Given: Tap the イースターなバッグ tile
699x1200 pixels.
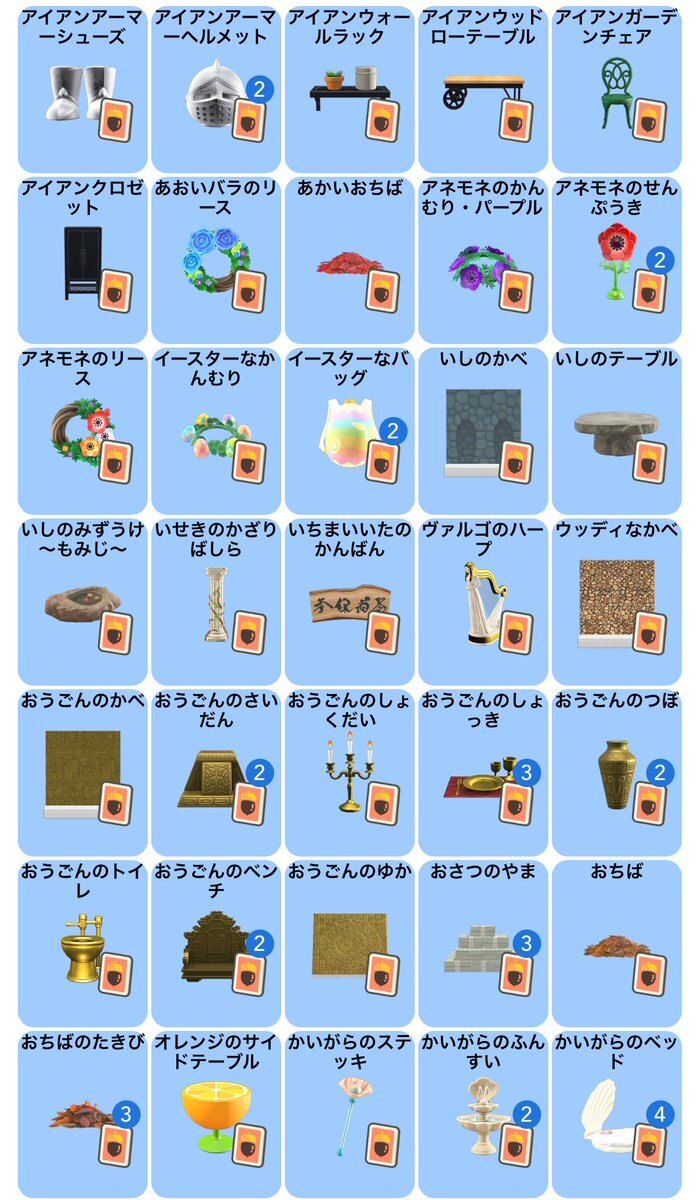Looking at the screenshot, I should pyautogui.click(x=349, y=430).
